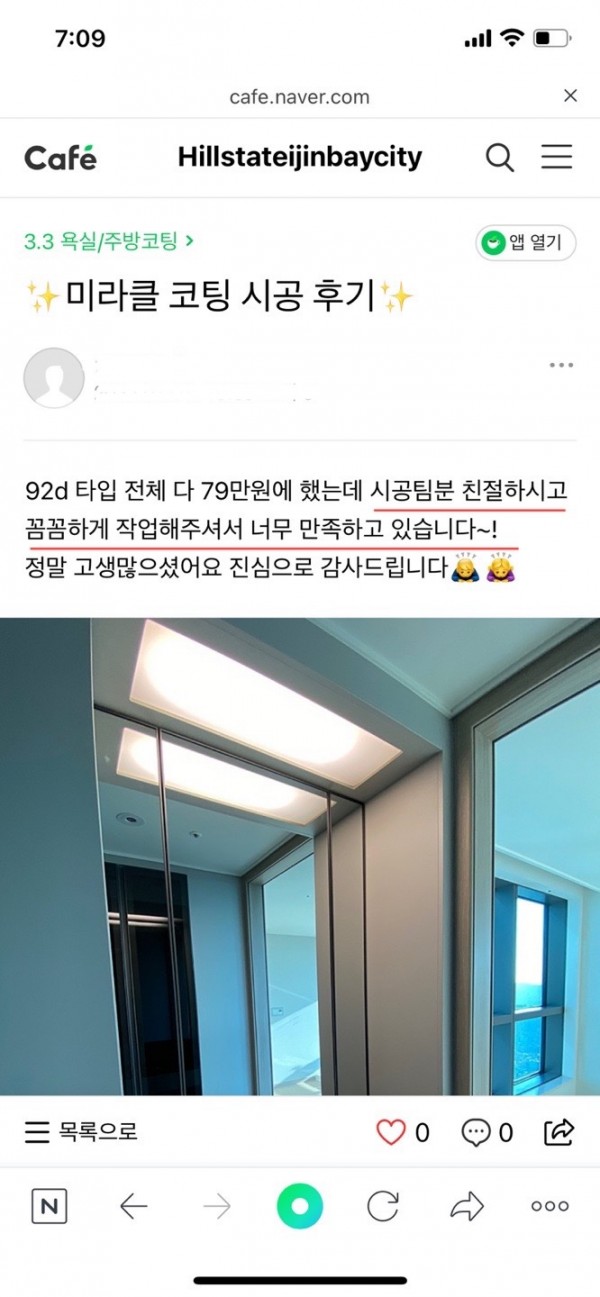The image size is (600, 1297).
Task: Reload the current page
Action: pos(383,1206)
